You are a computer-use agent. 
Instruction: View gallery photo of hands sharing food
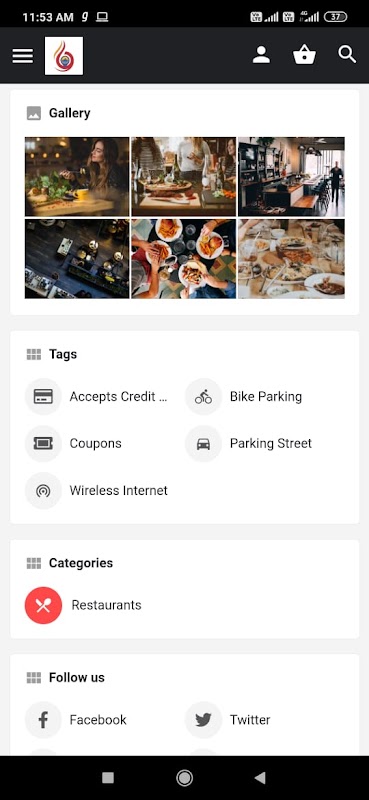[184, 259]
